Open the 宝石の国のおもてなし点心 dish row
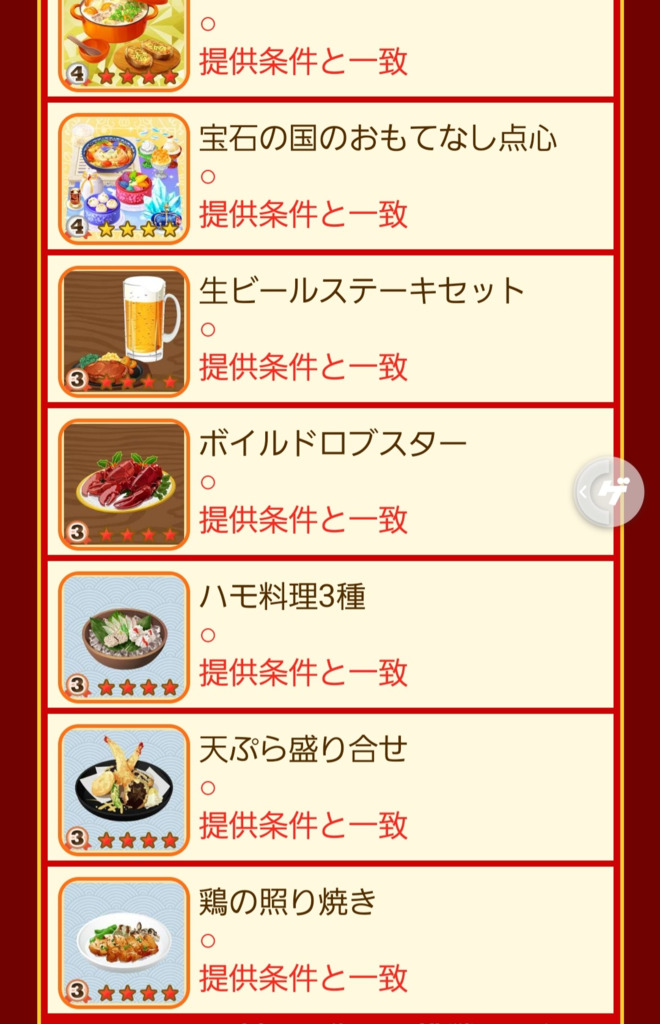The image size is (660, 1024). [330, 176]
